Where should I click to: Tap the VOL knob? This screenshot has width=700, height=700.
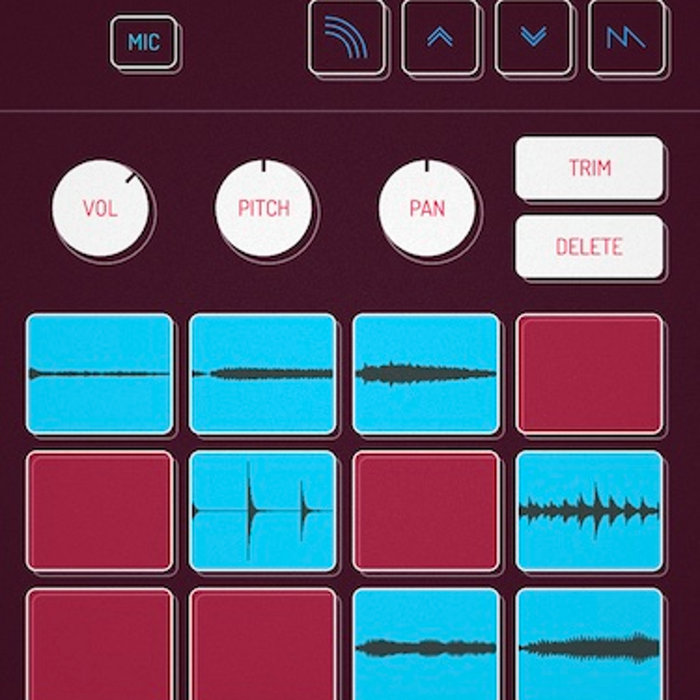coord(100,209)
